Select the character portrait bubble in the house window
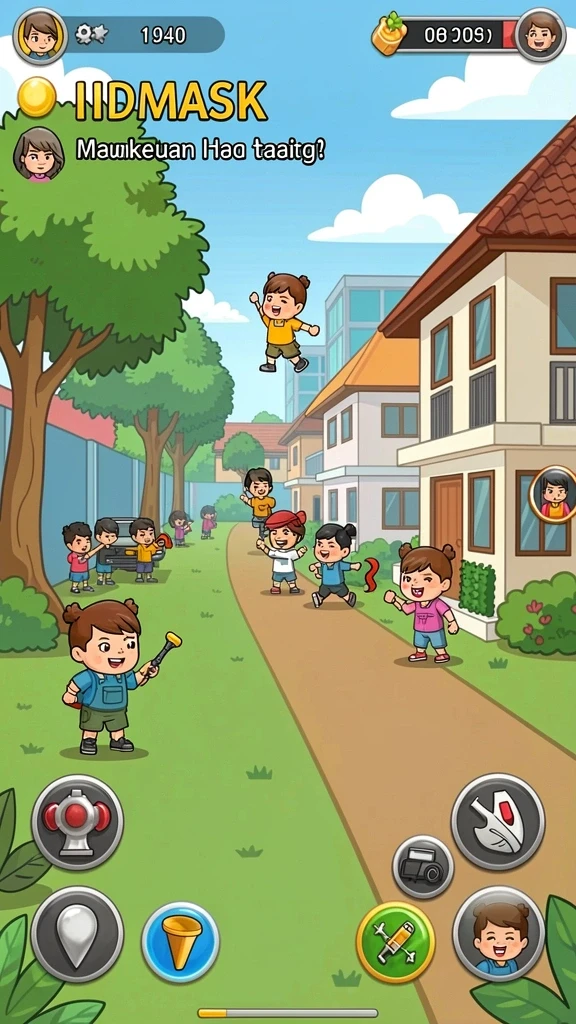This screenshot has width=576, height=1024. pyautogui.click(x=554, y=494)
